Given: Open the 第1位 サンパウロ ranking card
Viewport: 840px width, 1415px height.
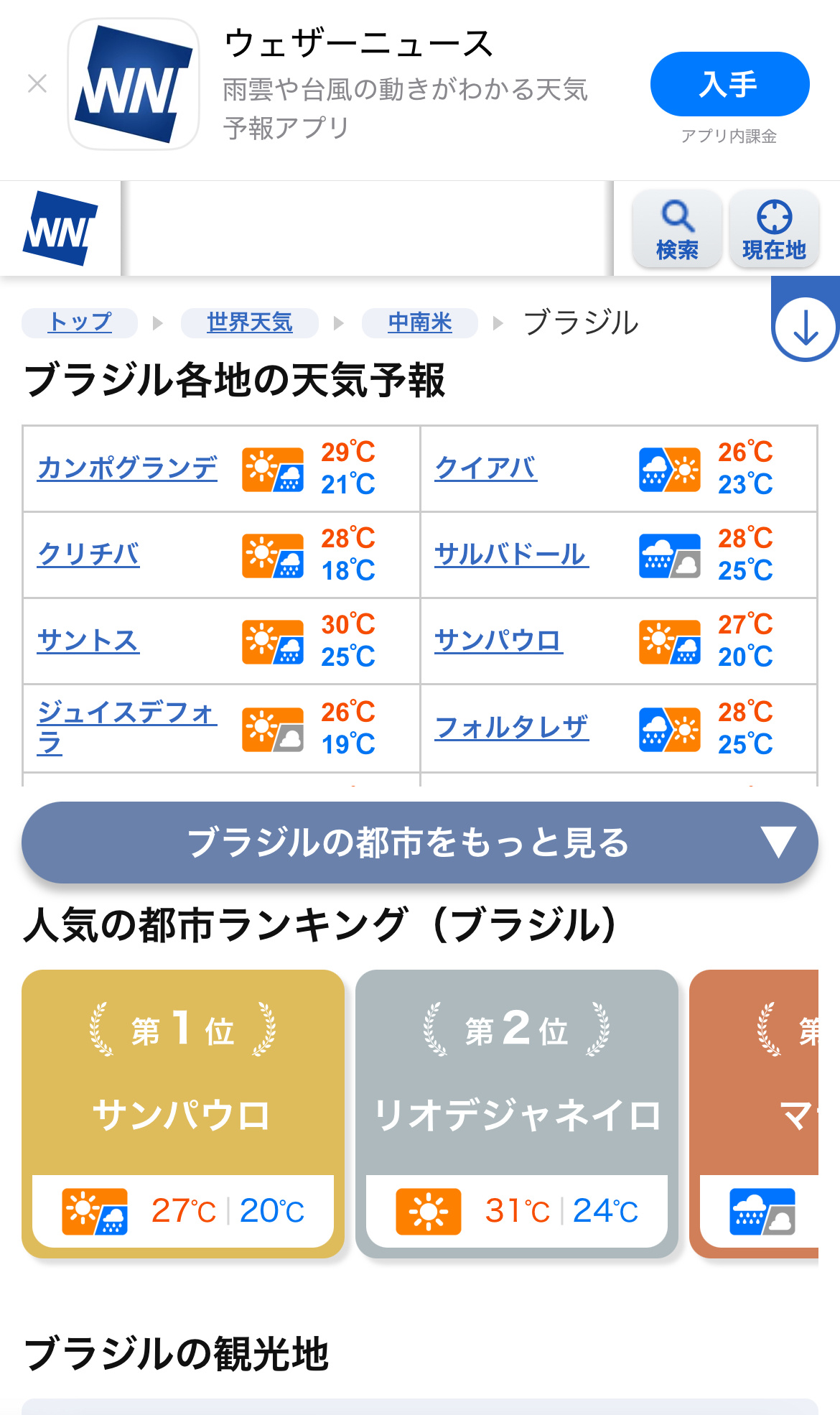Looking at the screenshot, I should (x=183, y=1113).
